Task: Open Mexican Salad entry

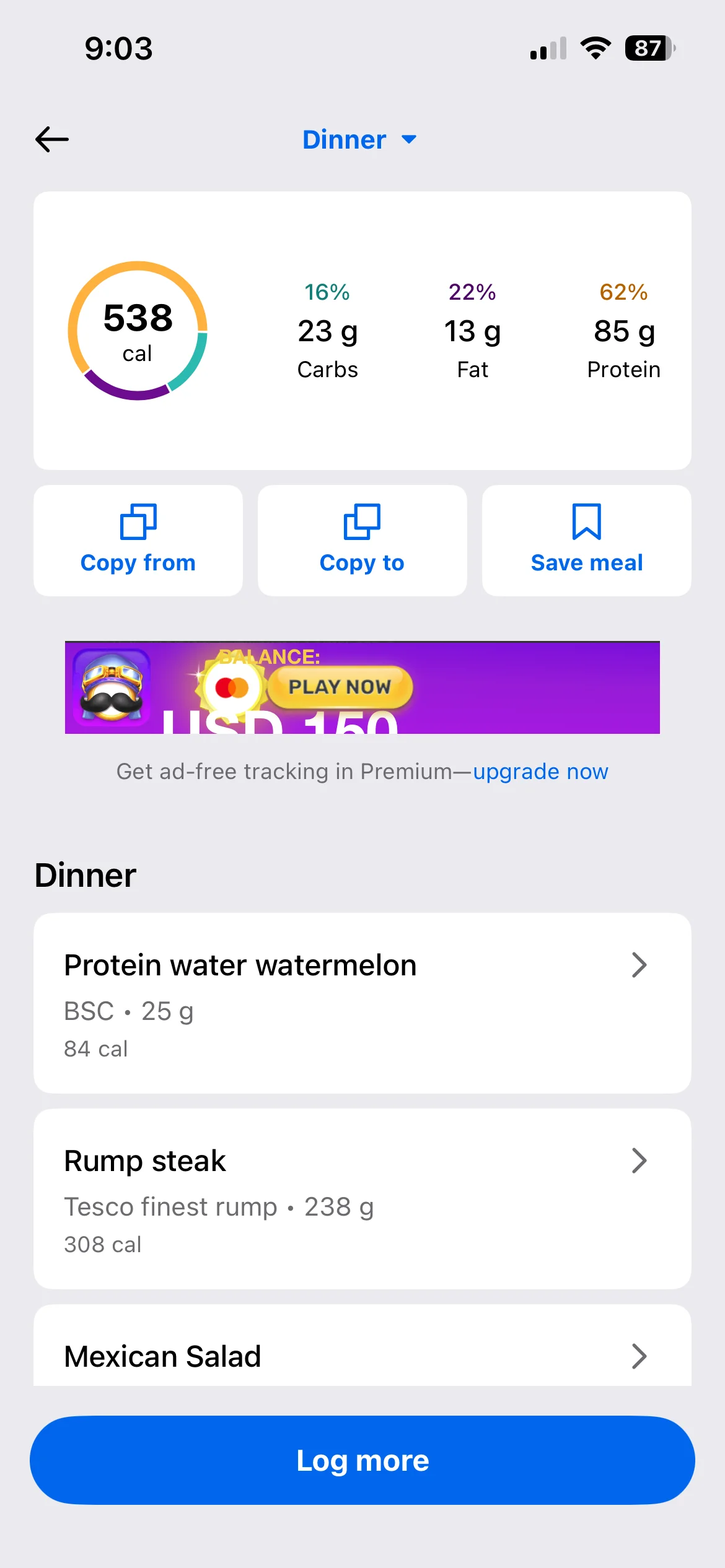Action: pos(362,1355)
